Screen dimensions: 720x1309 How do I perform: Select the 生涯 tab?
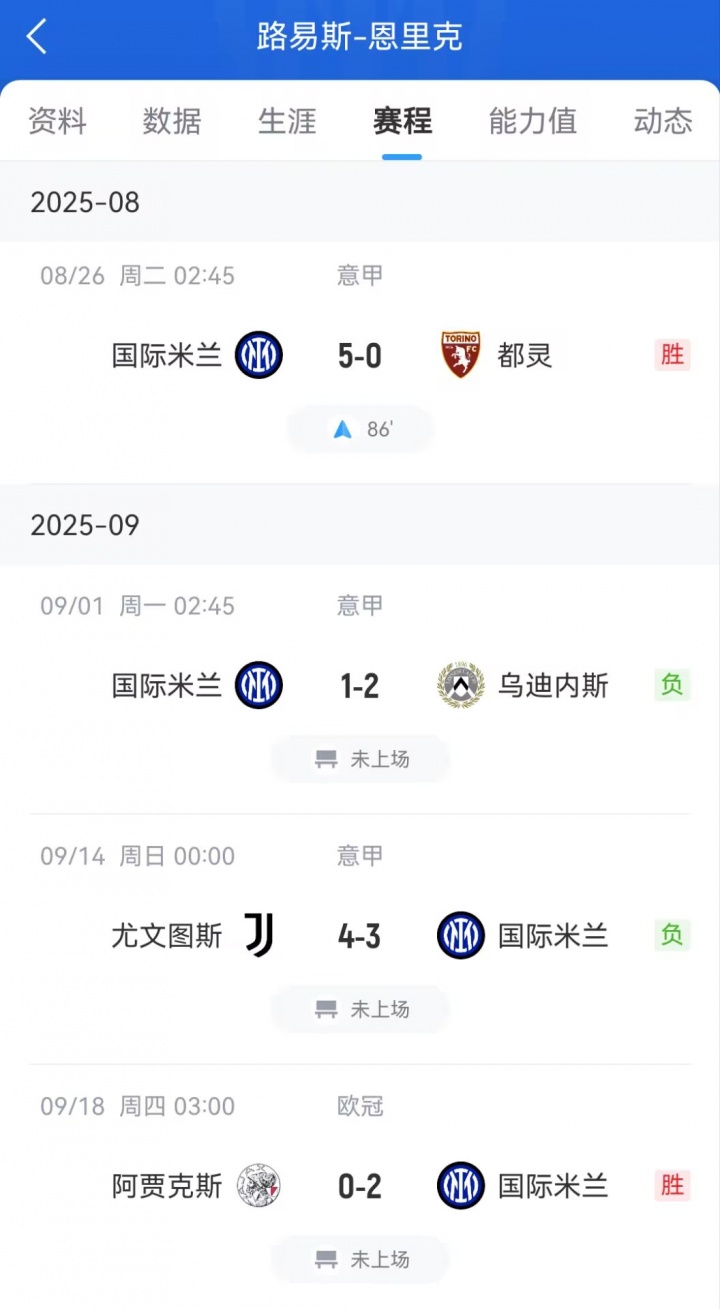[x=287, y=121]
